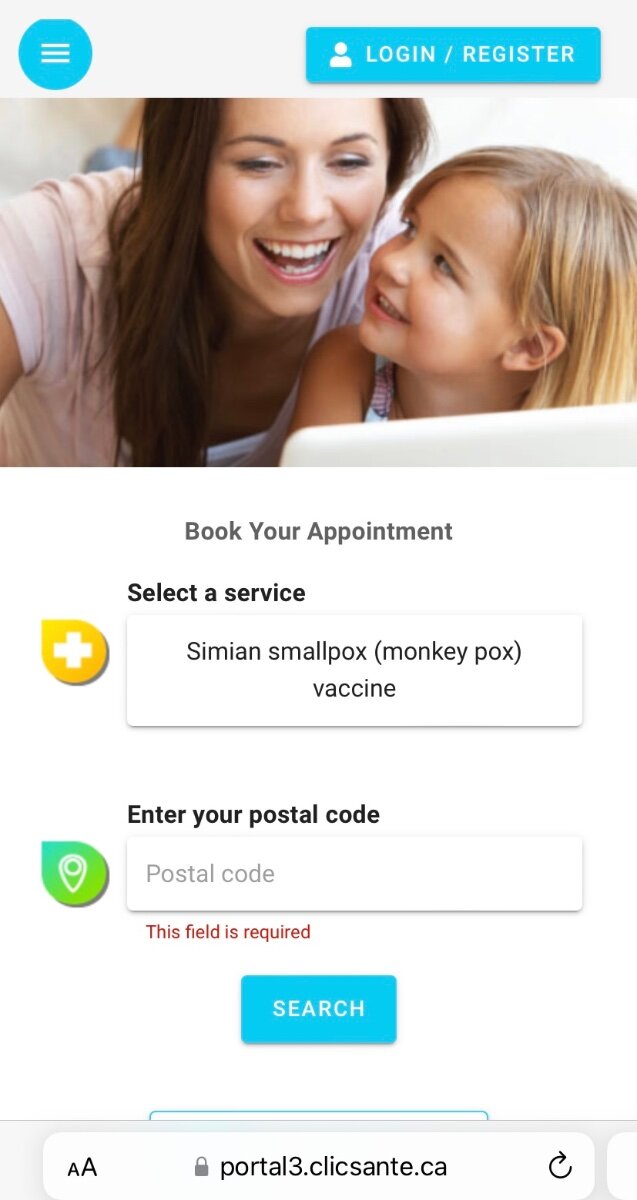Open the AA text size options
Screen dimensions: 637x1200
[82, 1167]
